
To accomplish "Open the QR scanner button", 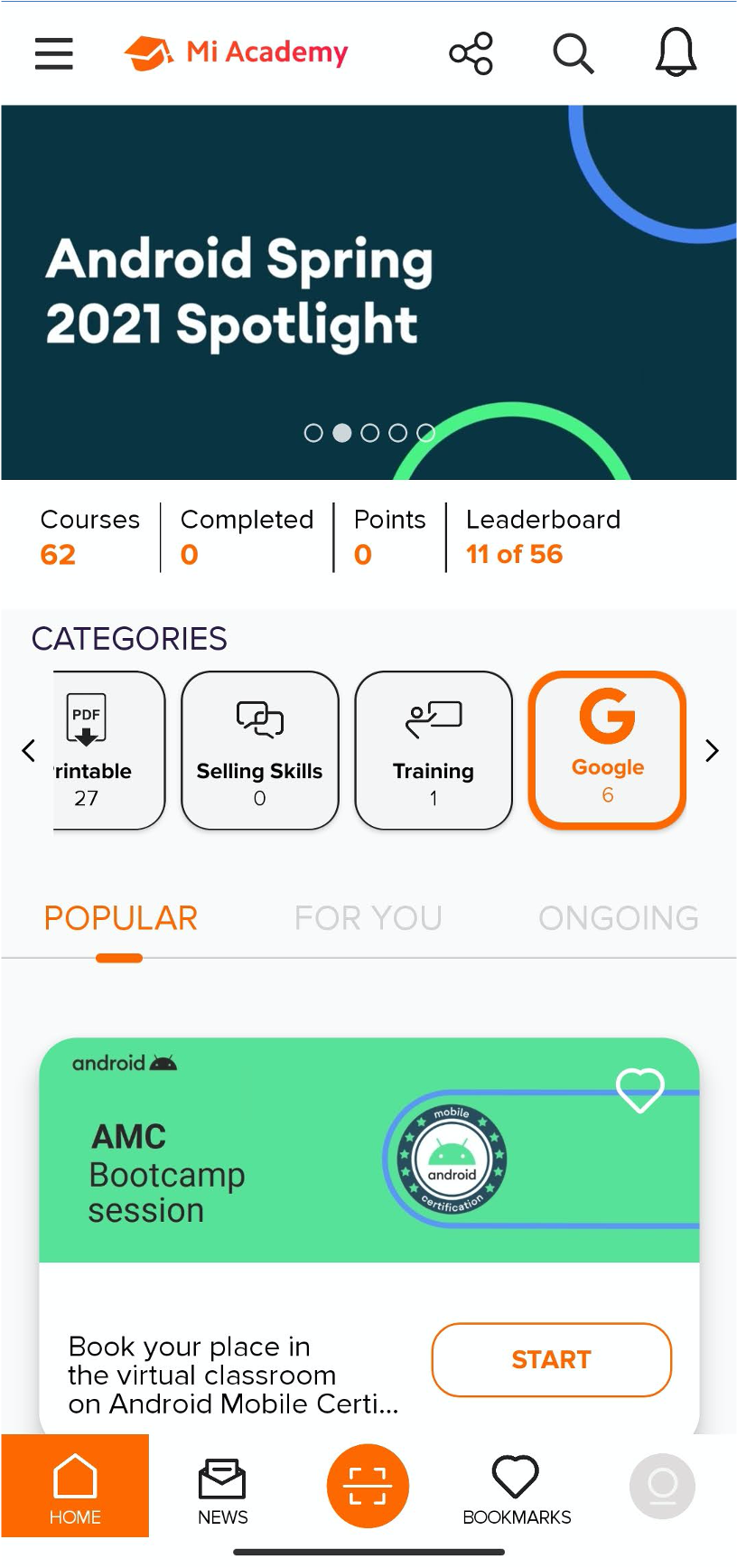I will pos(368,1486).
